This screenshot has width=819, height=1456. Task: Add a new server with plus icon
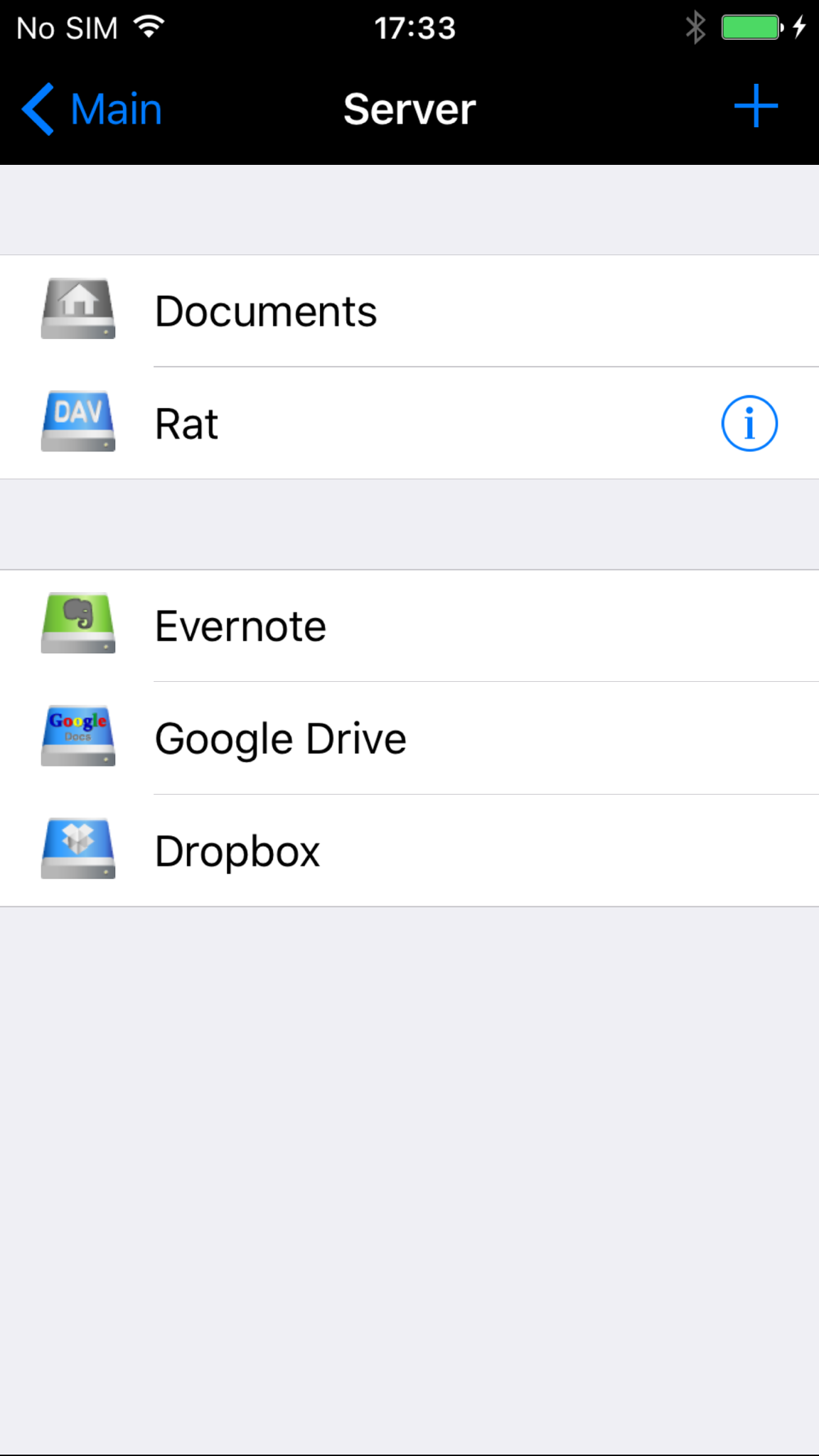click(x=756, y=107)
